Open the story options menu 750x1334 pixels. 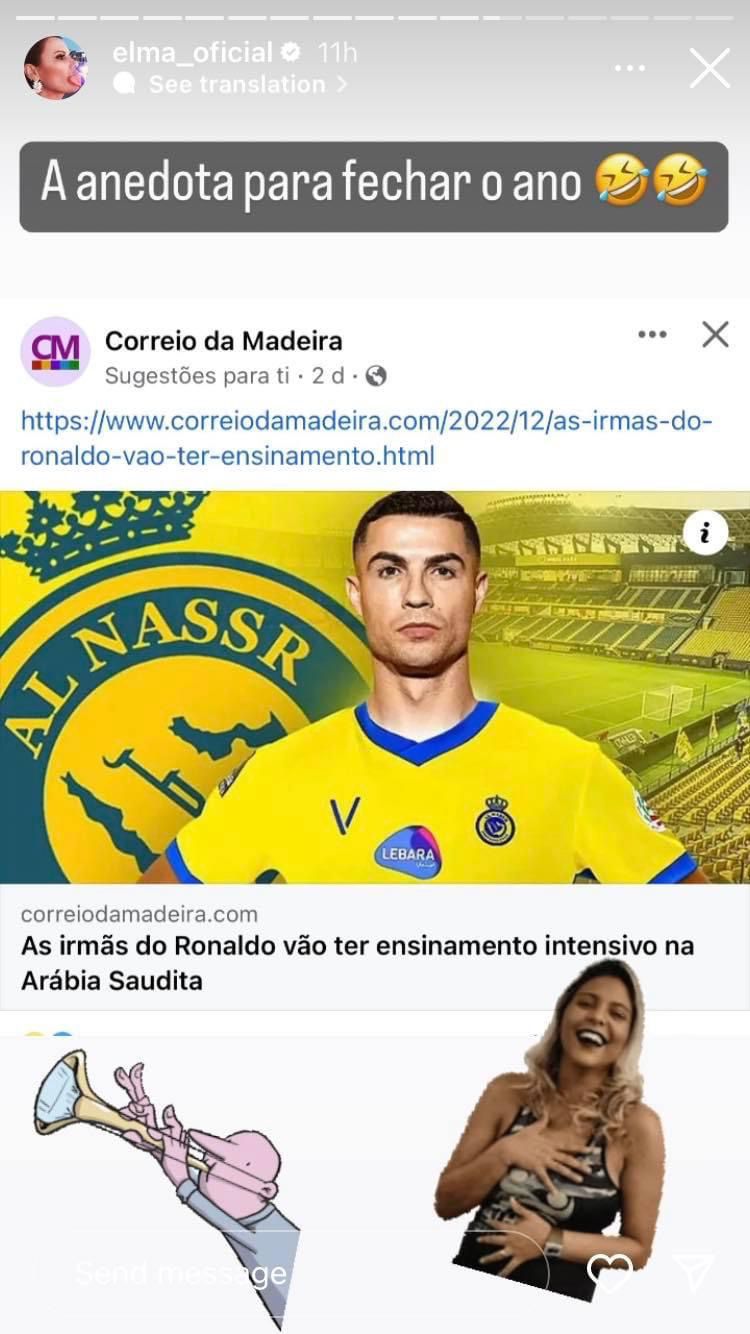coord(629,68)
